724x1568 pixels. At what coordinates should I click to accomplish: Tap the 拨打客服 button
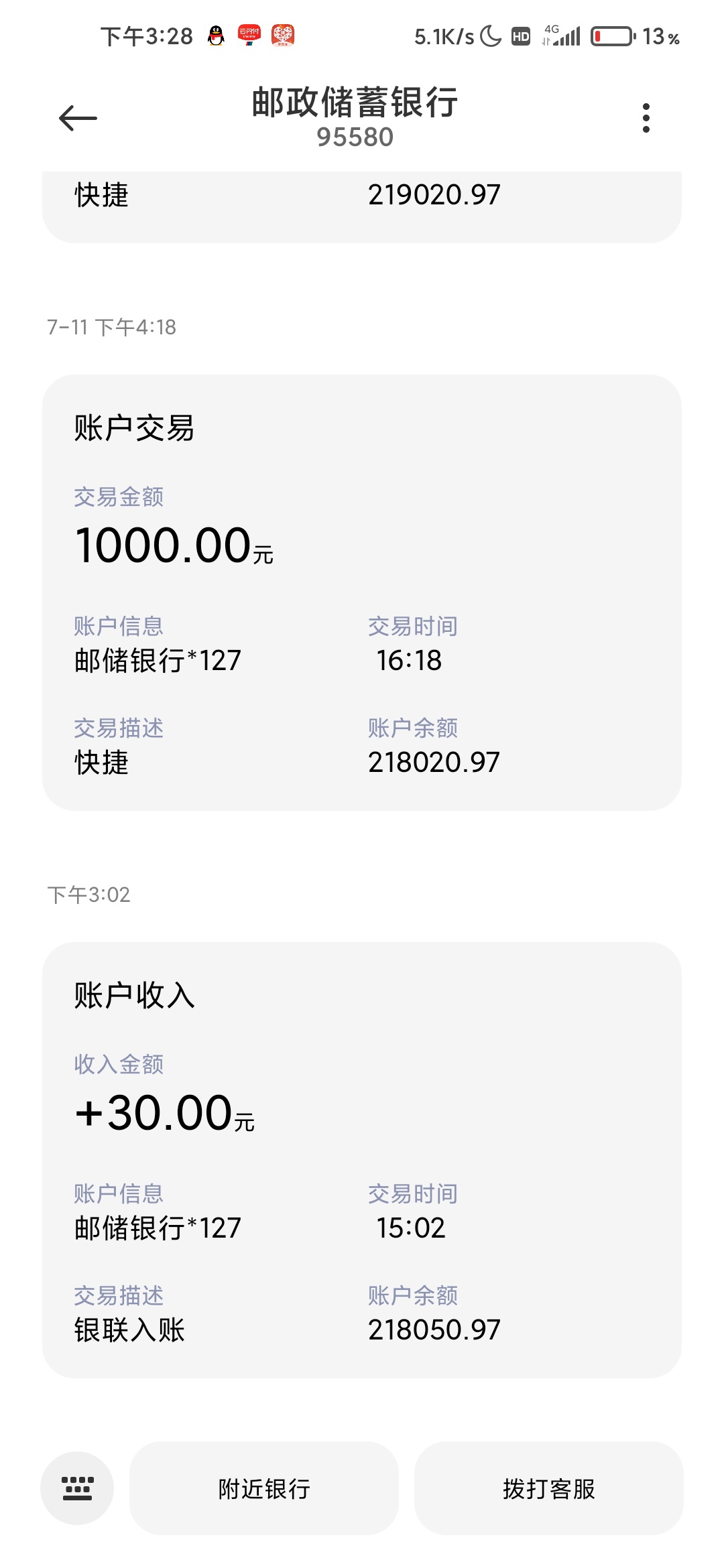click(x=549, y=1488)
